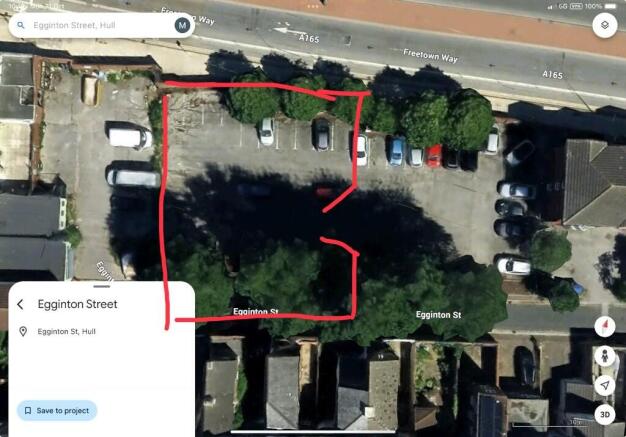
Task: Open Street View pegman
Action: pos(604,355)
